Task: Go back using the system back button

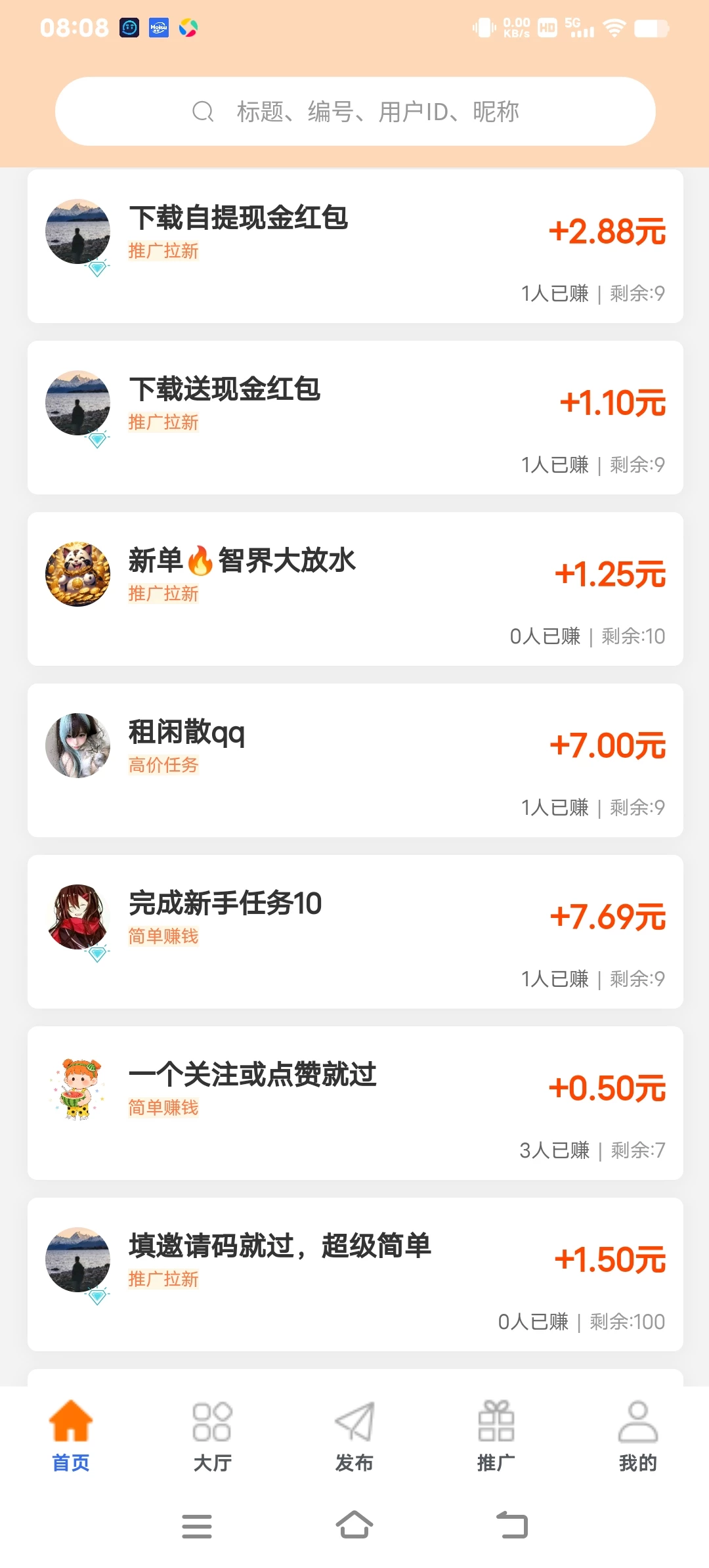Action: click(x=512, y=1525)
